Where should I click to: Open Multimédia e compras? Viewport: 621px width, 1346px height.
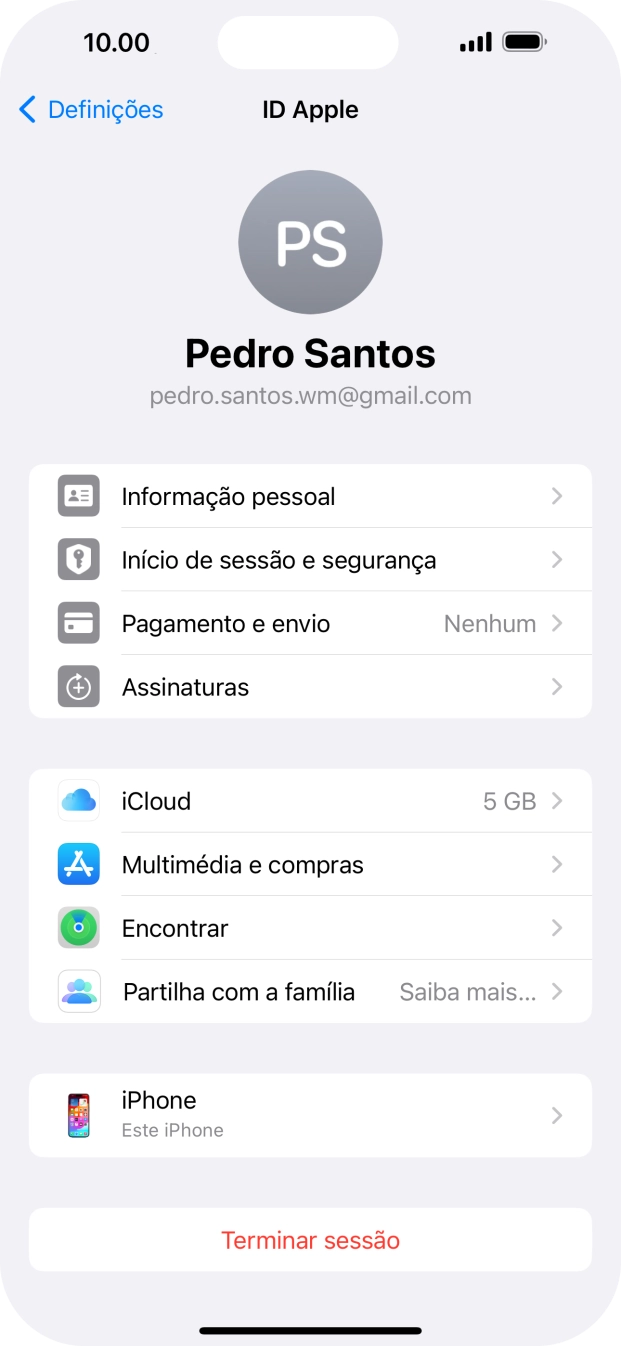[310, 865]
